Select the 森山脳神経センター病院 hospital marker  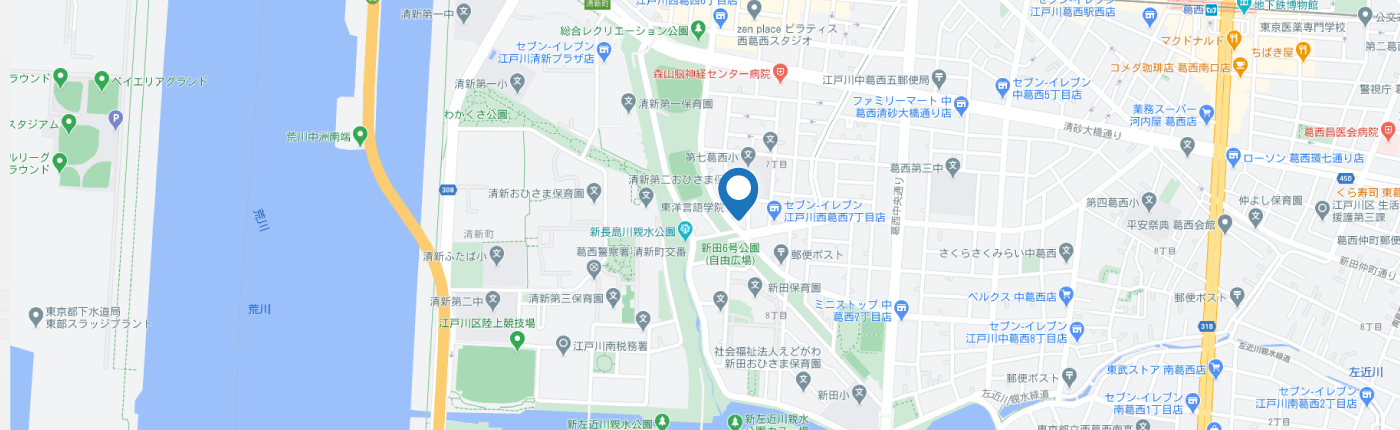[781, 73]
